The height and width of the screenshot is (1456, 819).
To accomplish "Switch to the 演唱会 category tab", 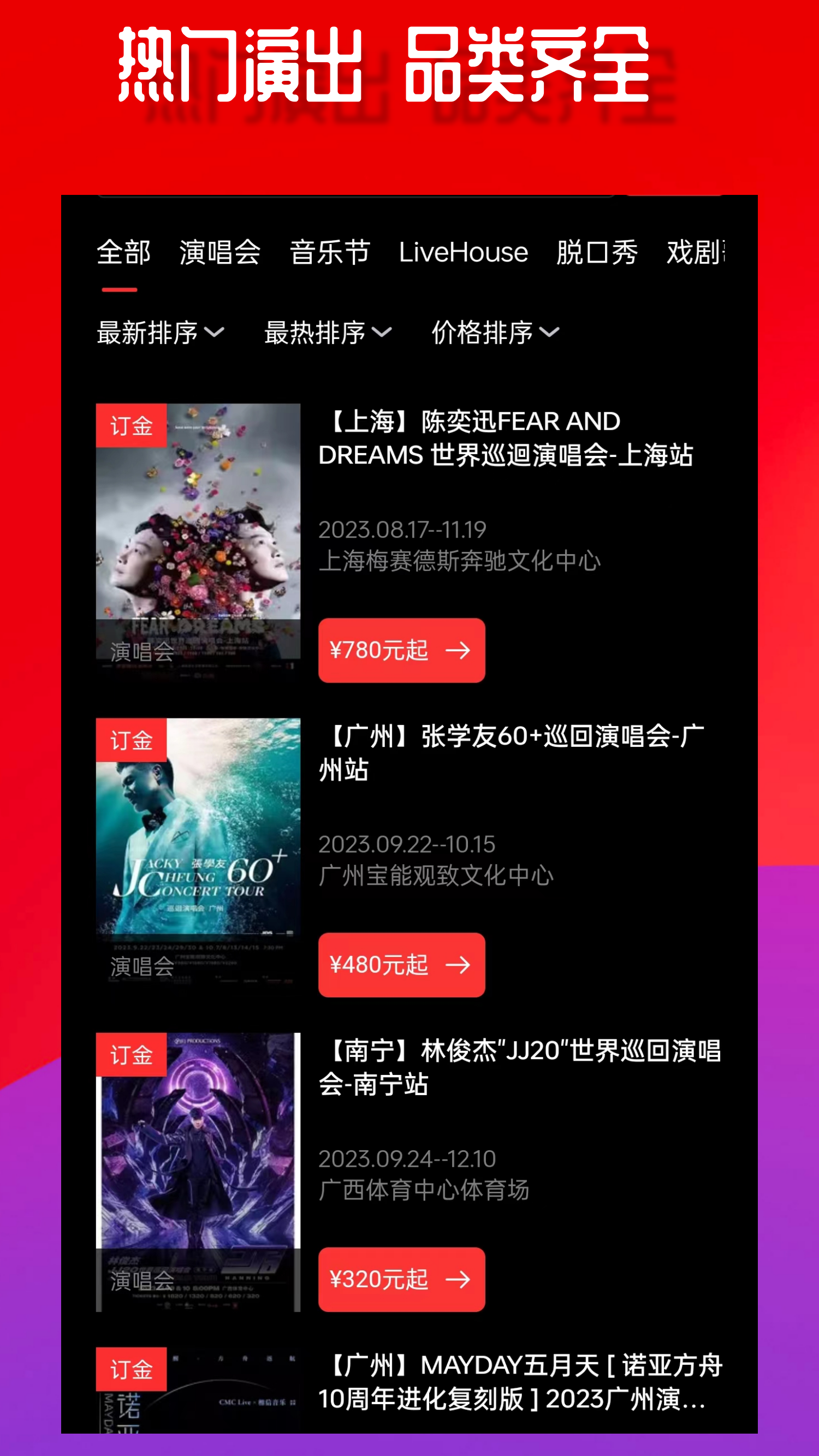I will click(x=219, y=253).
